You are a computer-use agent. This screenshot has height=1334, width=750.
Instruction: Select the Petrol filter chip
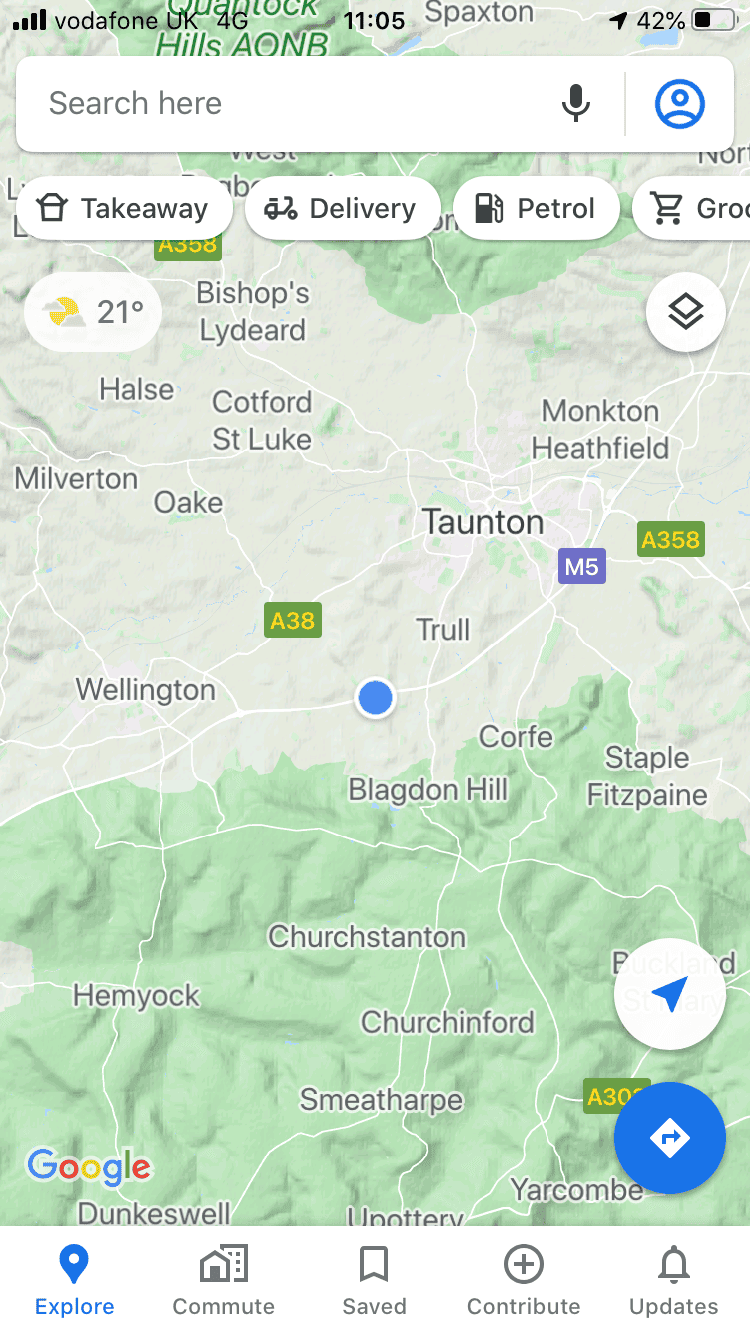536,208
